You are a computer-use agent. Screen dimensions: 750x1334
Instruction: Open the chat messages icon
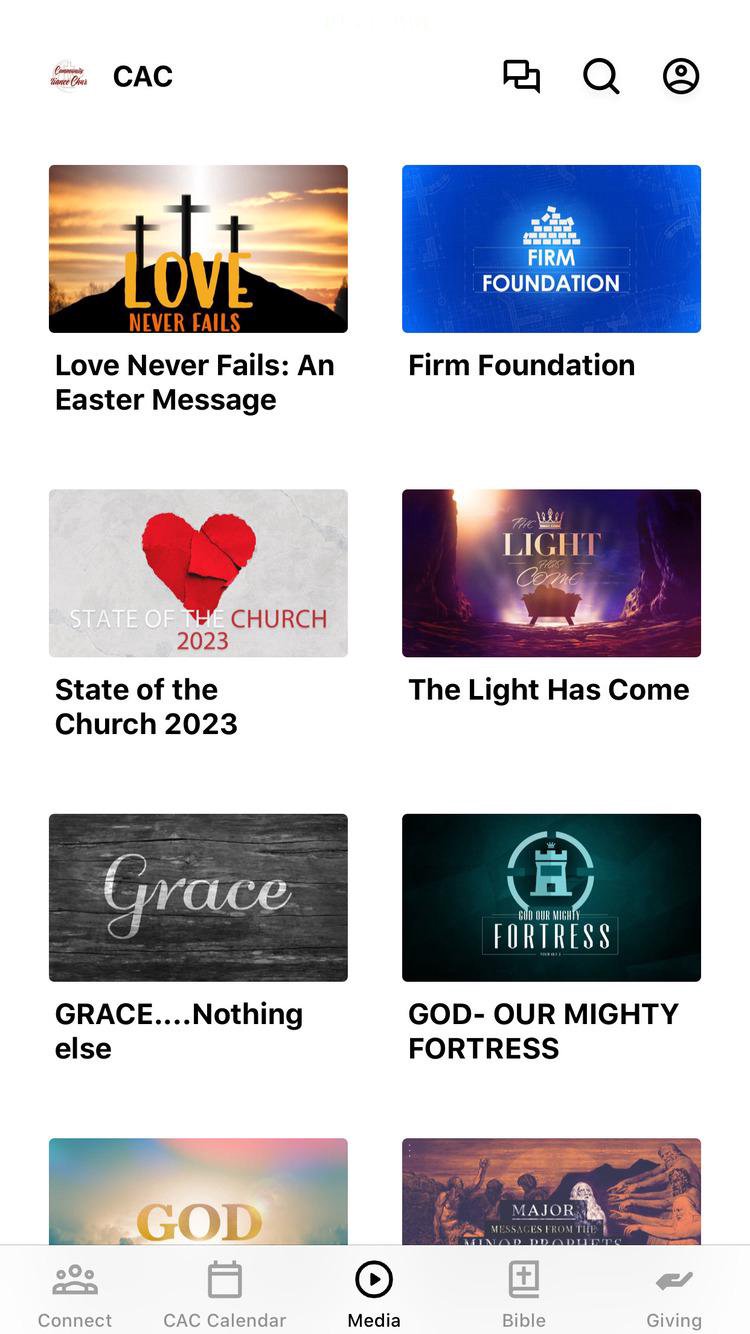(521, 76)
